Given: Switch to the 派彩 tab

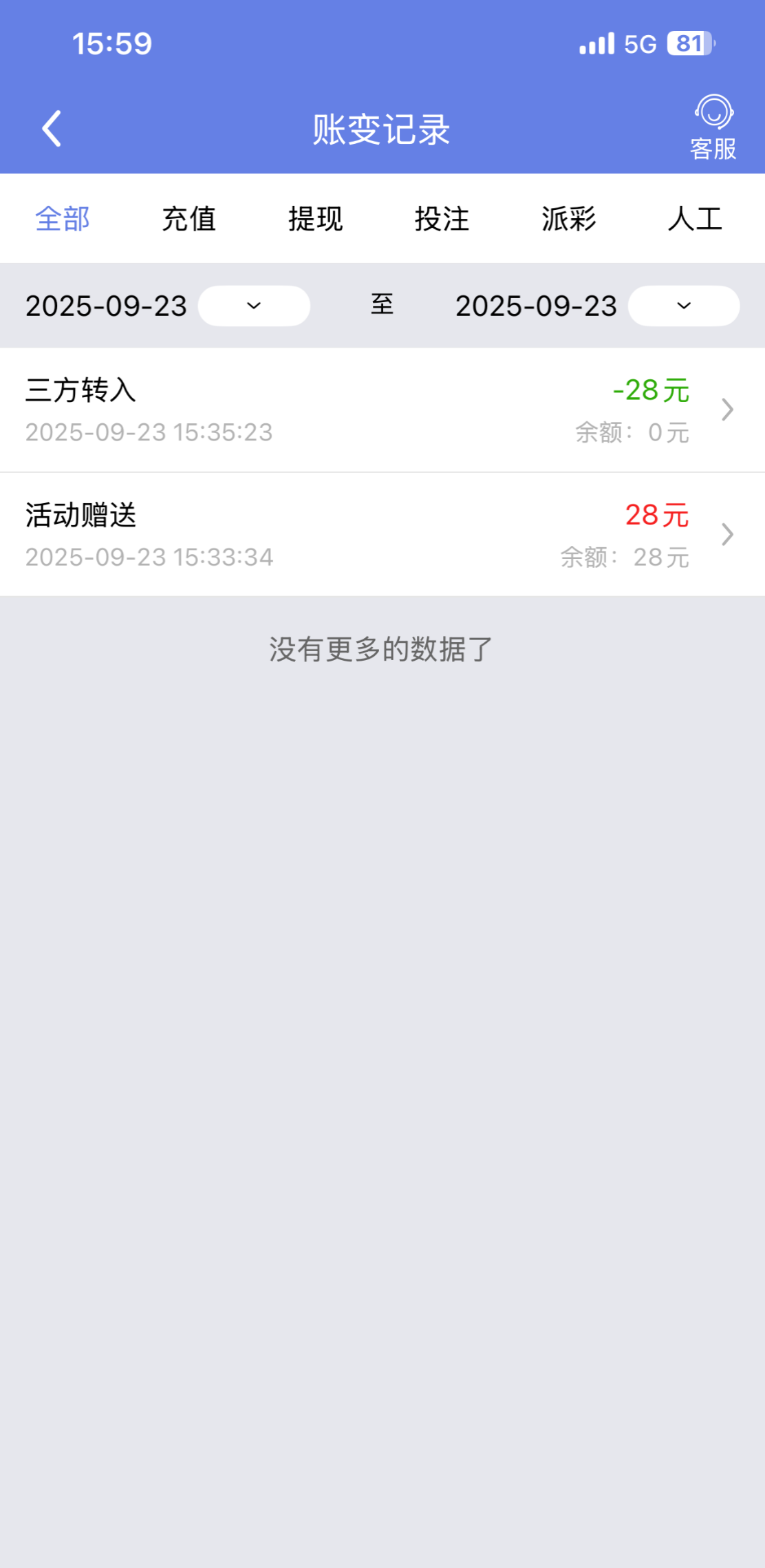Looking at the screenshot, I should 569,219.
